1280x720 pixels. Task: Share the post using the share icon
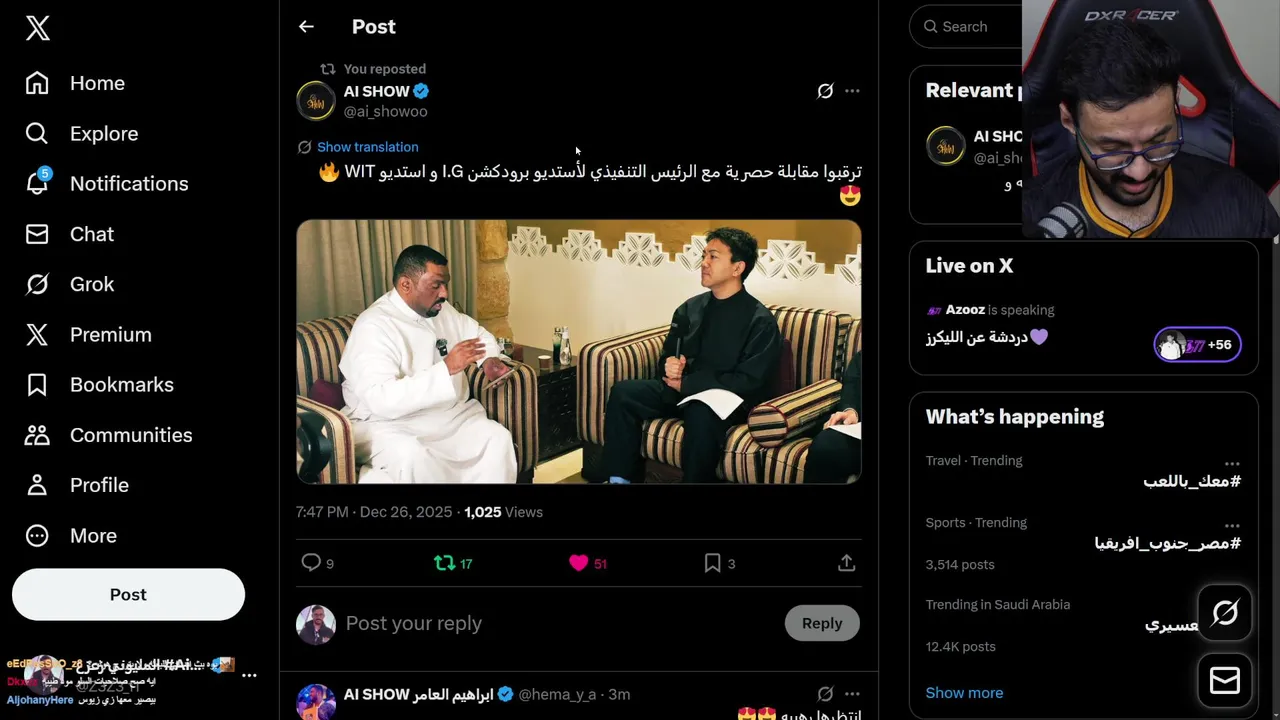click(x=846, y=563)
